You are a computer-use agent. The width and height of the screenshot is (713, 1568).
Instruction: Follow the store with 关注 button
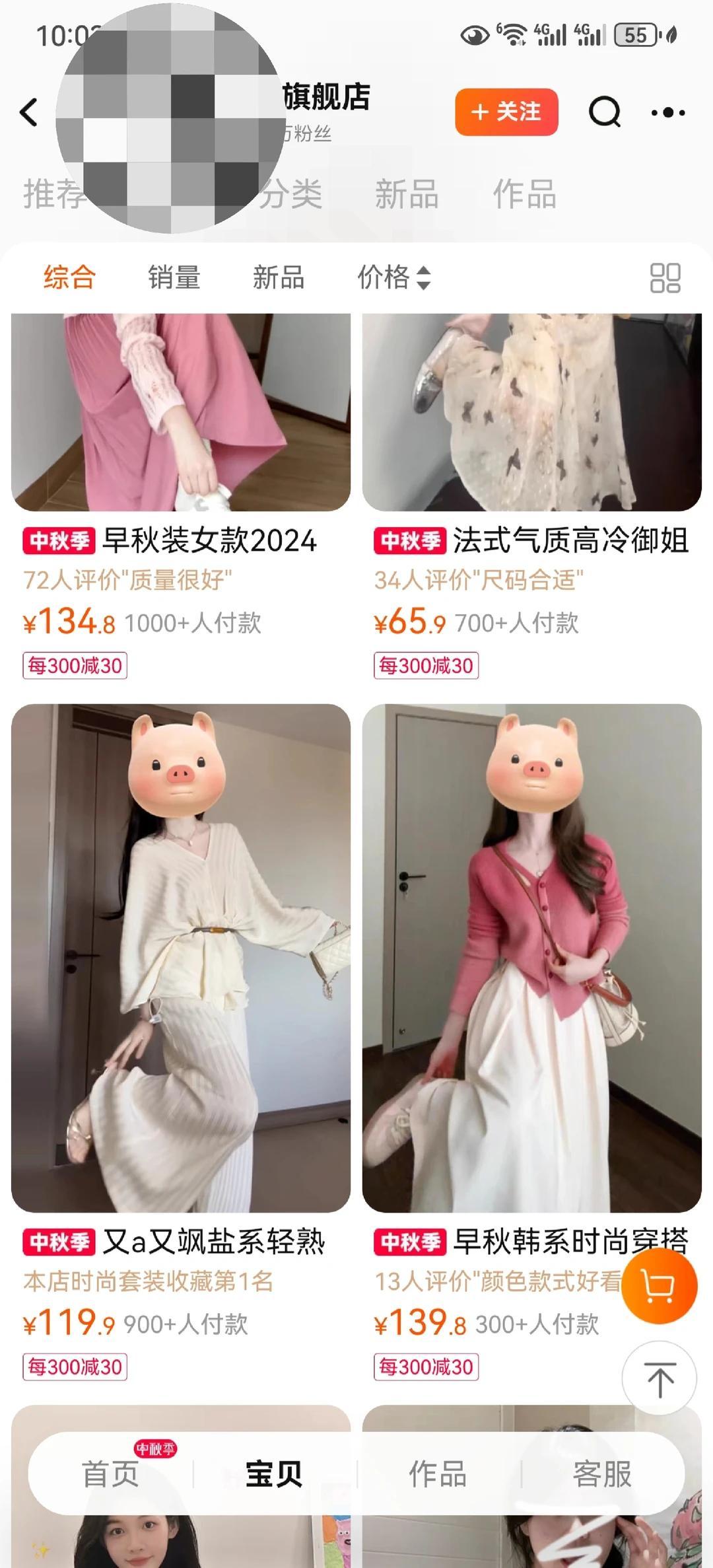tap(506, 112)
